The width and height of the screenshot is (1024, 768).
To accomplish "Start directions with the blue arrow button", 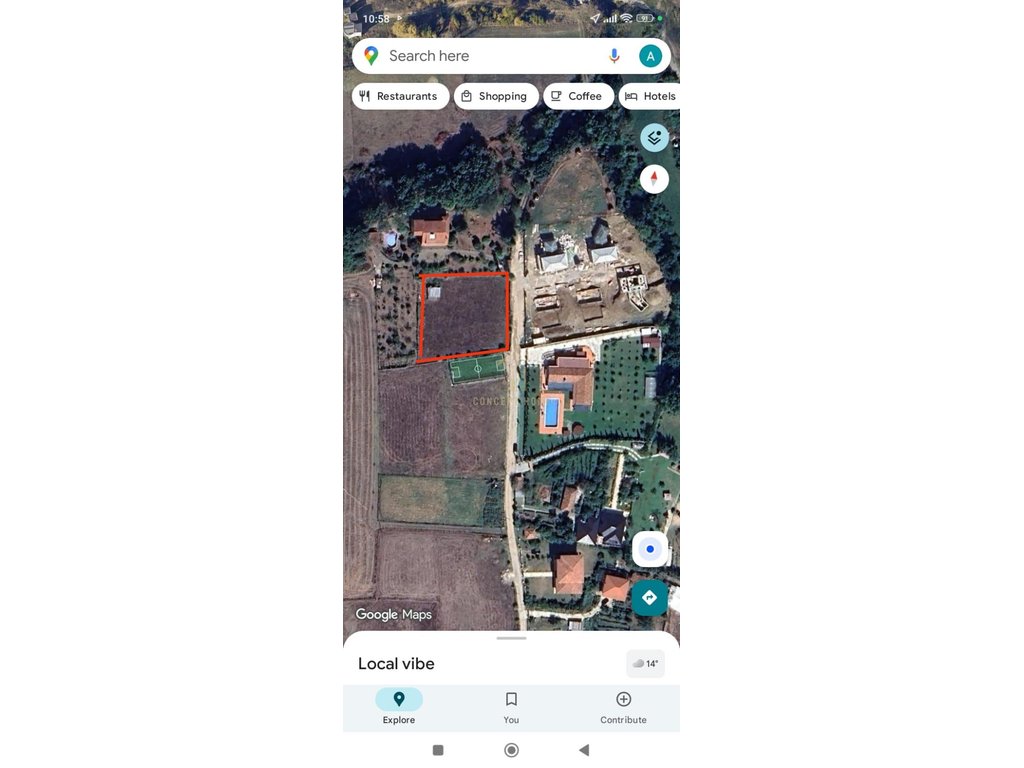I will (650, 597).
